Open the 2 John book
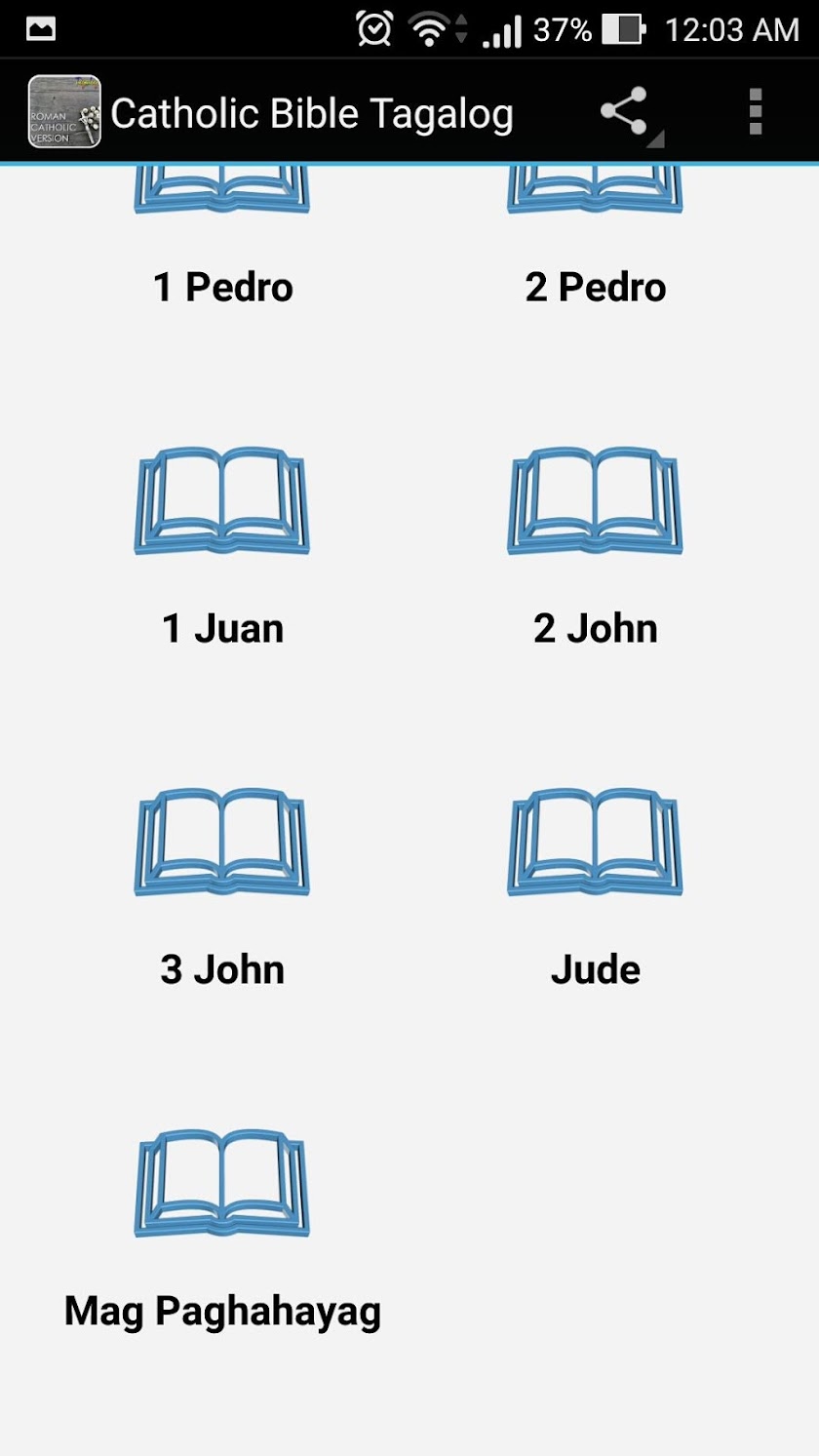Image resolution: width=819 pixels, height=1456 pixels. 595,546
